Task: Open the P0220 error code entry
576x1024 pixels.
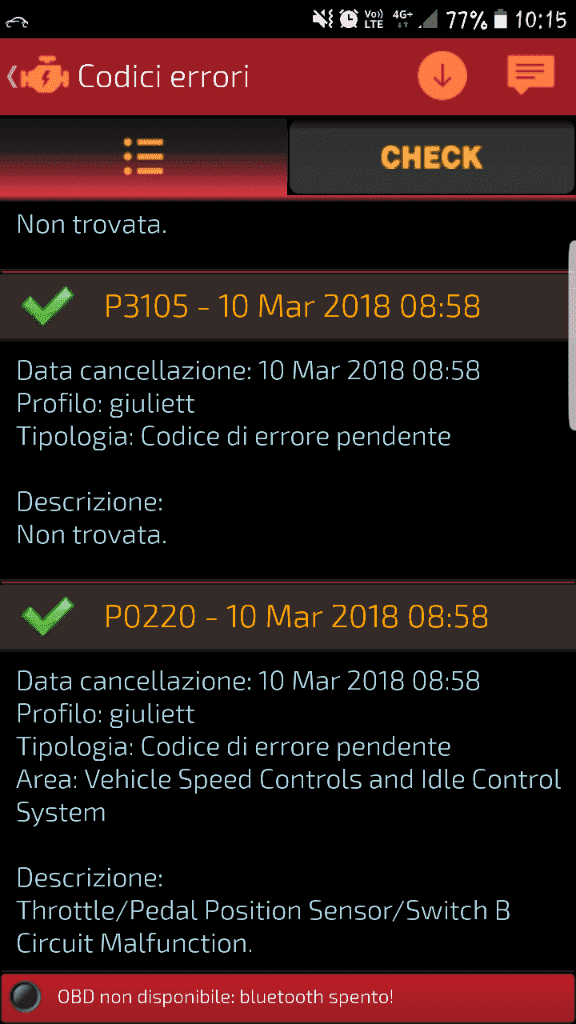Action: click(288, 616)
